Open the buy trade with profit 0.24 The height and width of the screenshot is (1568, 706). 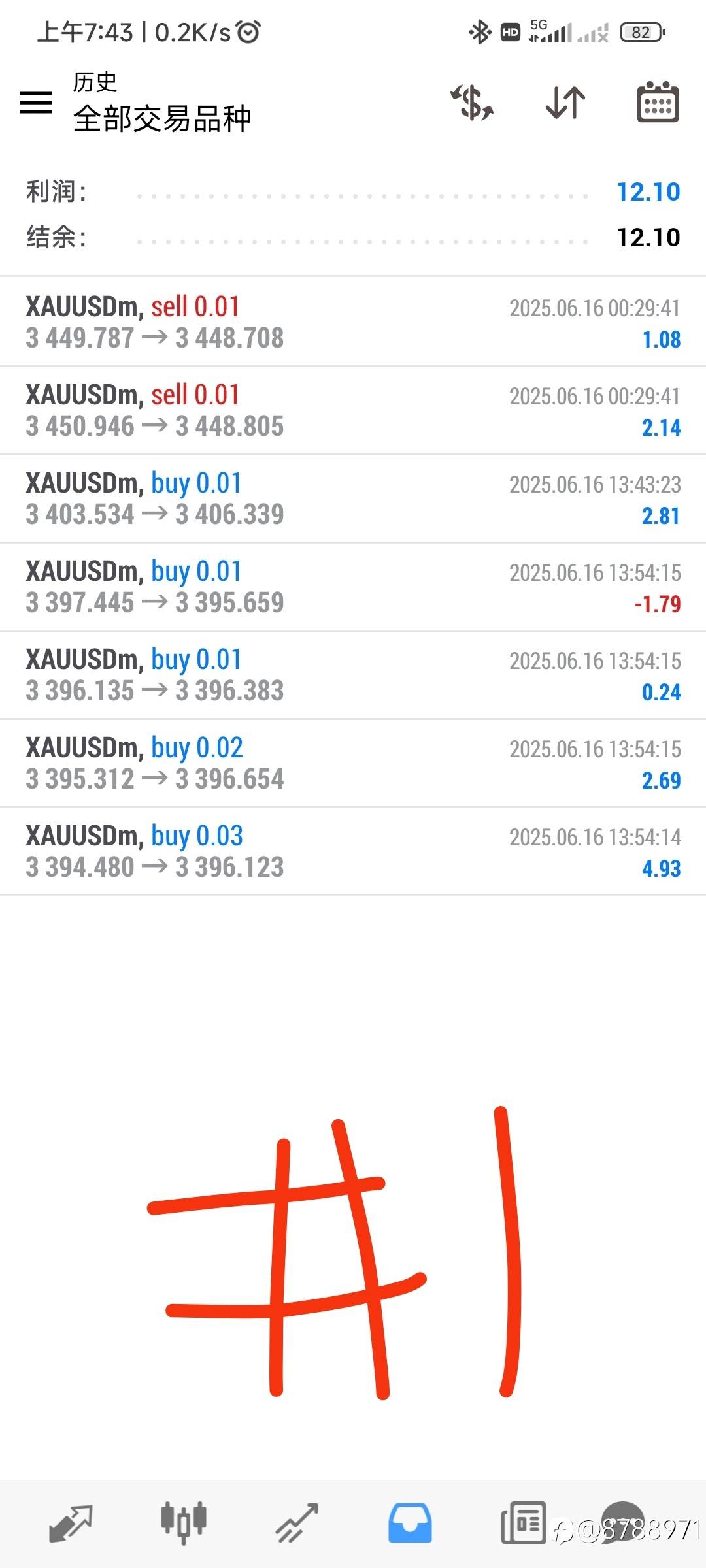[x=353, y=675]
